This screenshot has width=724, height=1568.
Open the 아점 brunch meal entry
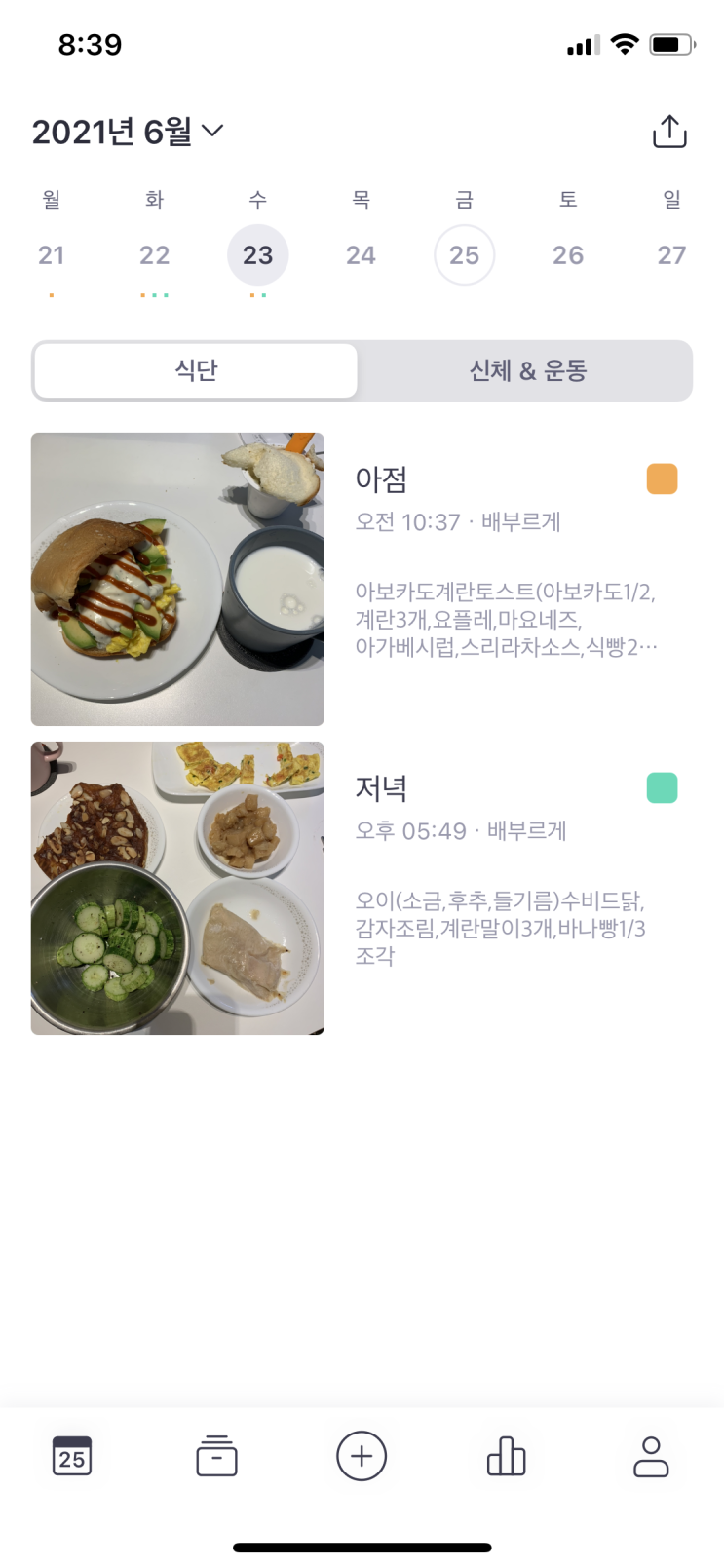(362, 579)
